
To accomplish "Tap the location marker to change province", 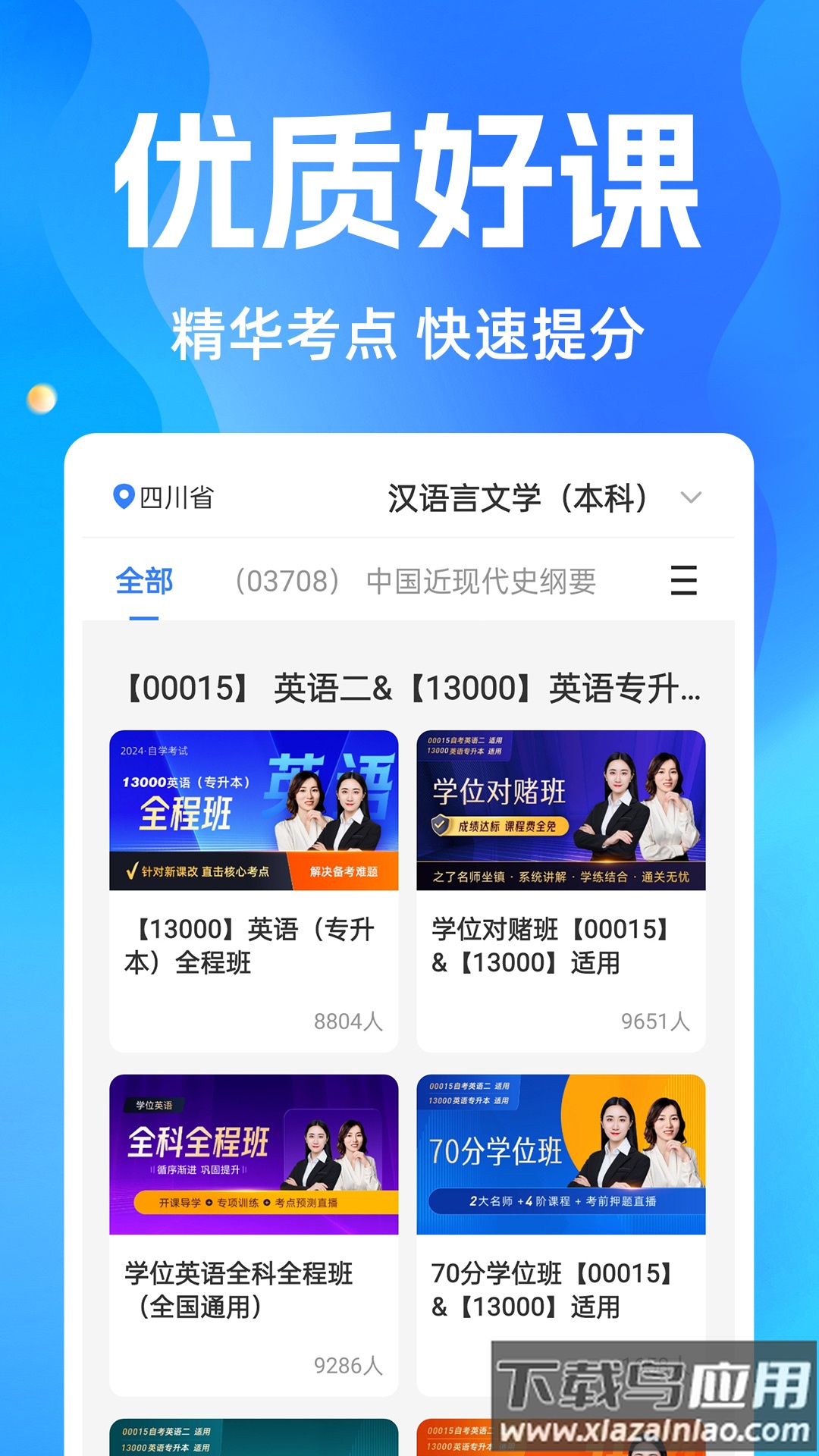I will tap(124, 497).
